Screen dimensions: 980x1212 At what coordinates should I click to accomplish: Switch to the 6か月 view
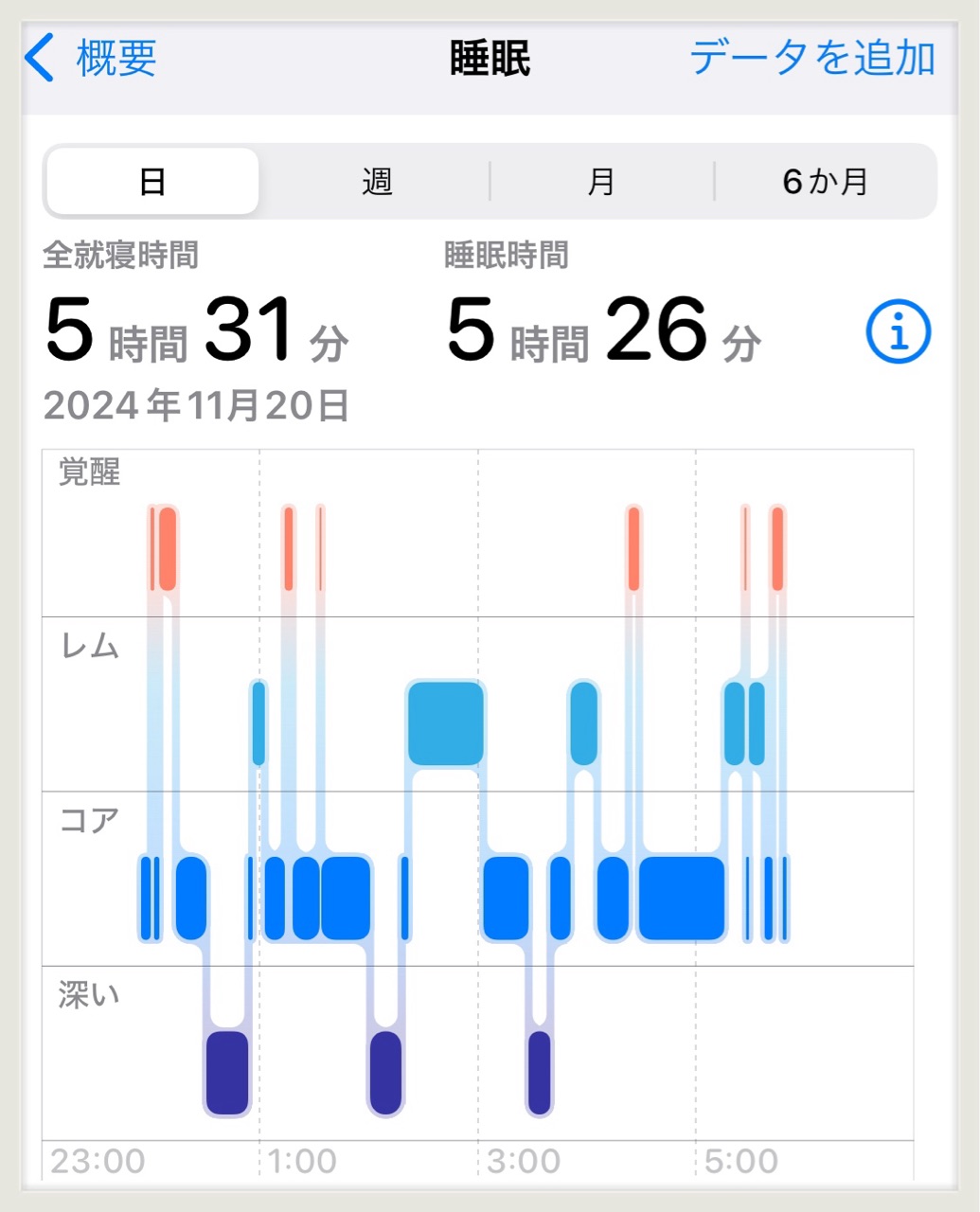tap(825, 181)
